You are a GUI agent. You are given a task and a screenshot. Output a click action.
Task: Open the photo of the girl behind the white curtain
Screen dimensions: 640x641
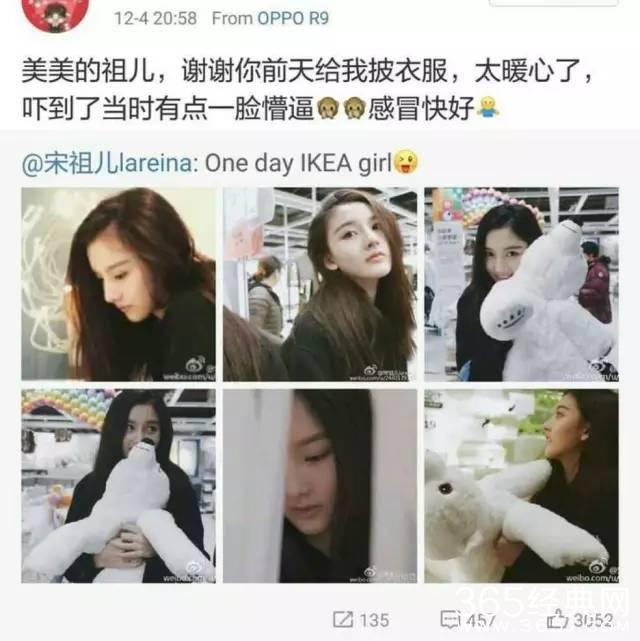click(320, 486)
